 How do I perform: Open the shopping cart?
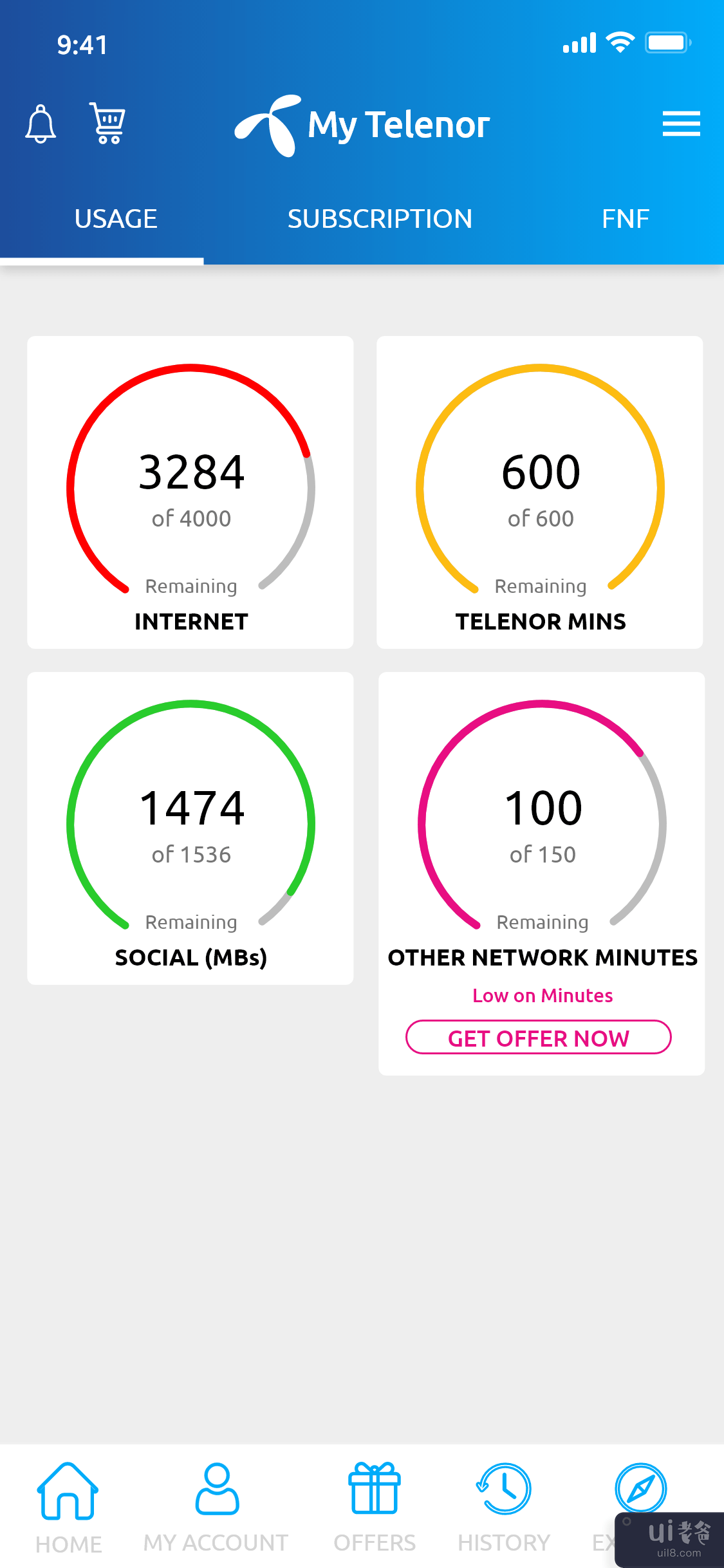point(107,123)
